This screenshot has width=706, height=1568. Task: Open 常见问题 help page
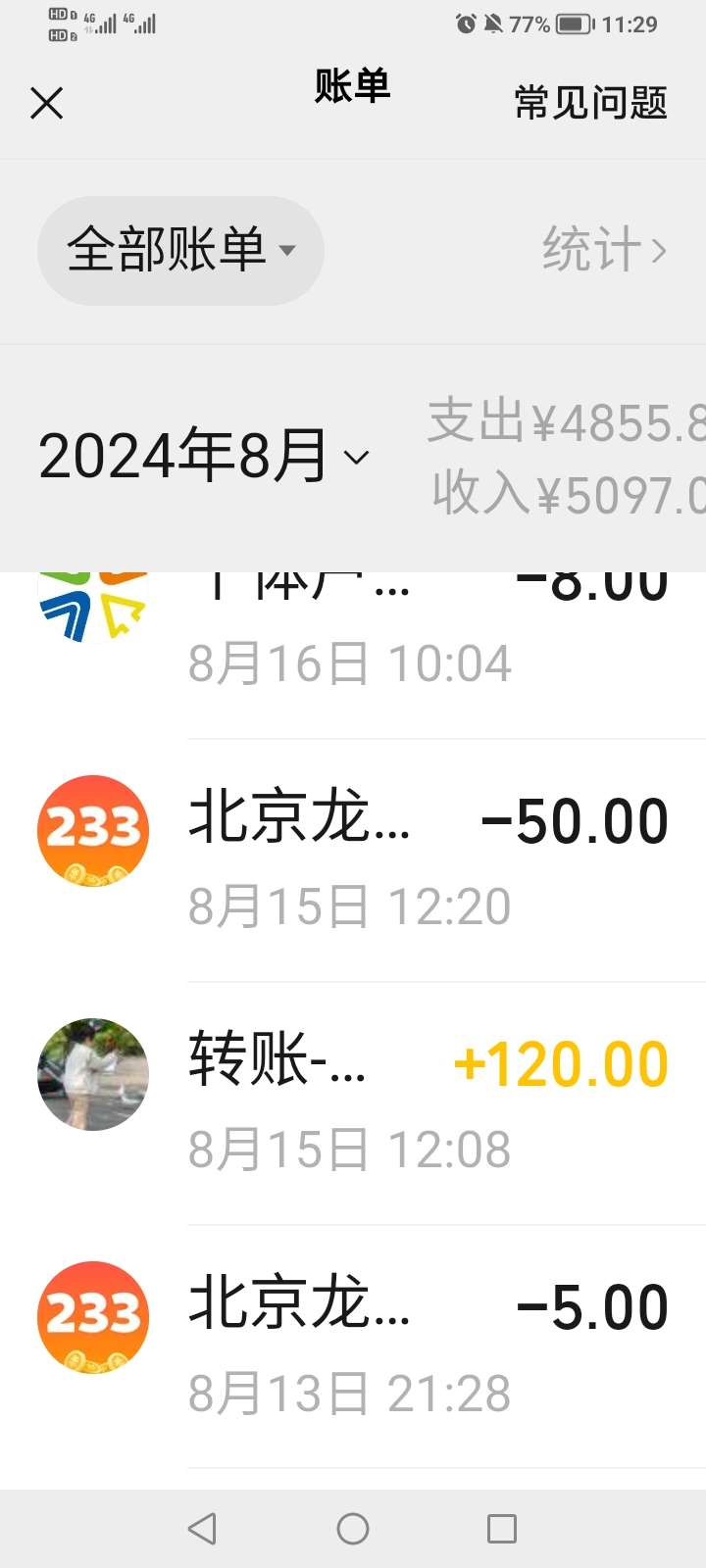pyautogui.click(x=590, y=103)
